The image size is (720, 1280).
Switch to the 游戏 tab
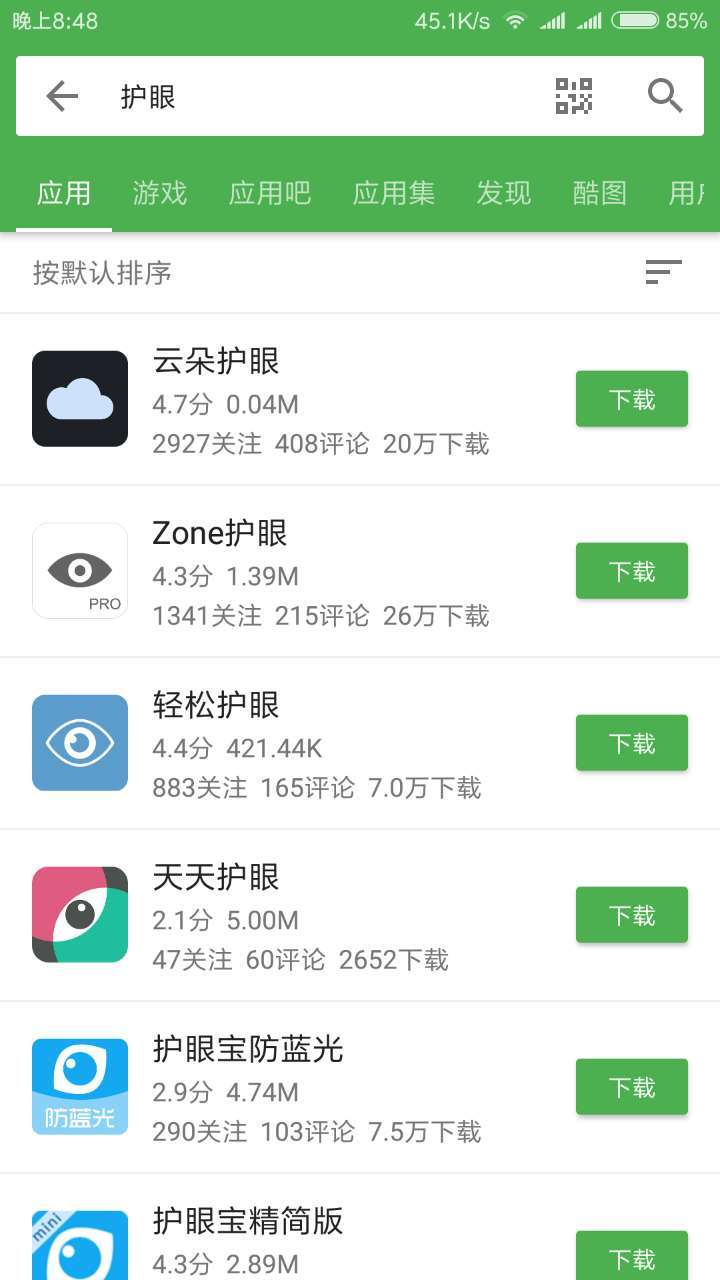(x=159, y=193)
